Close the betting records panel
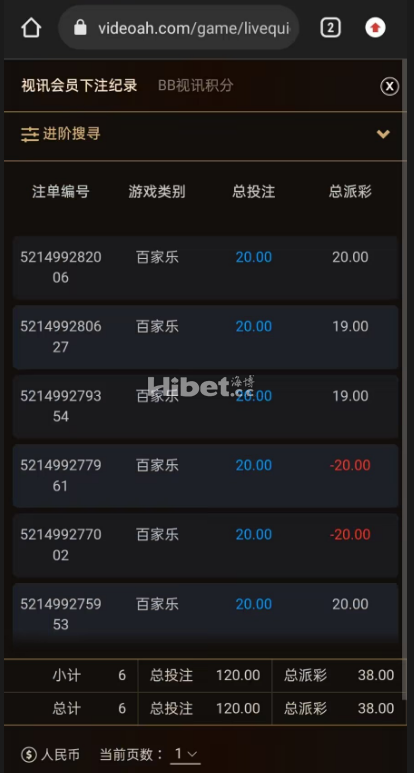 [x=389, y=87]
